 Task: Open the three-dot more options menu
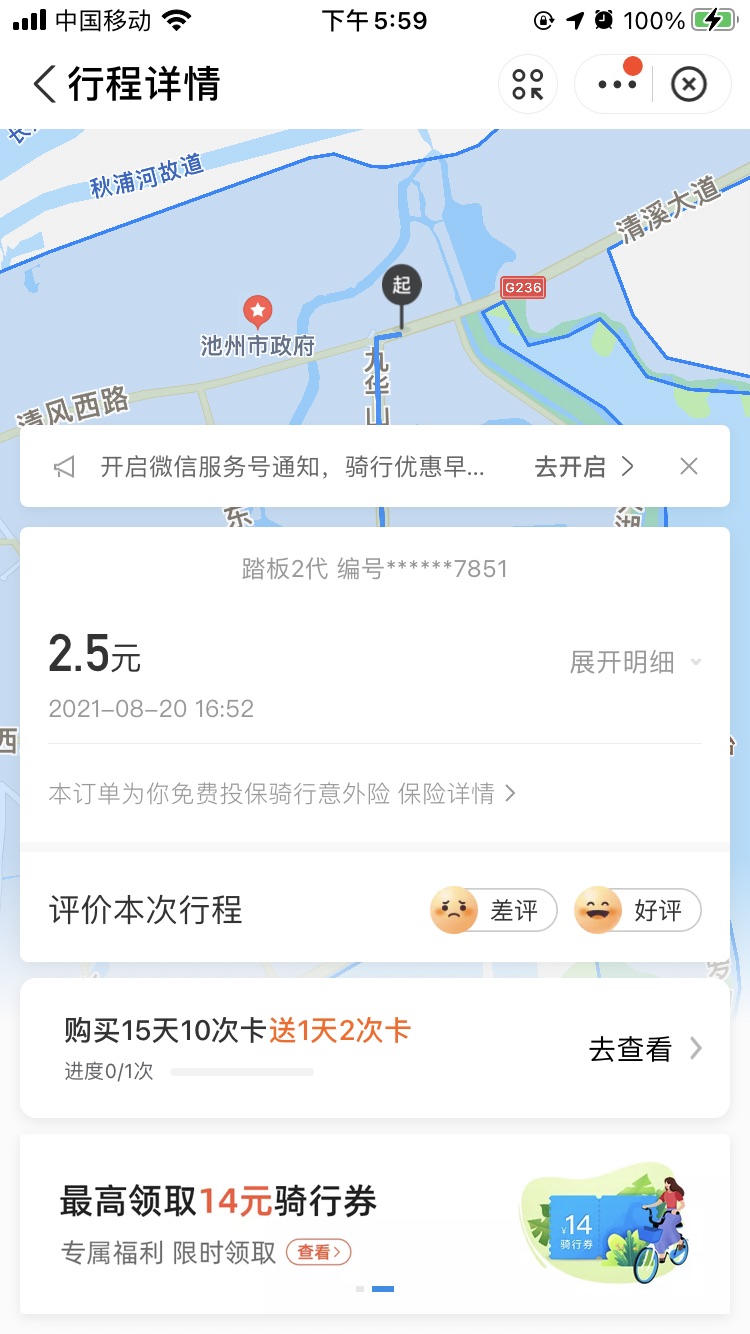point(617,85)
